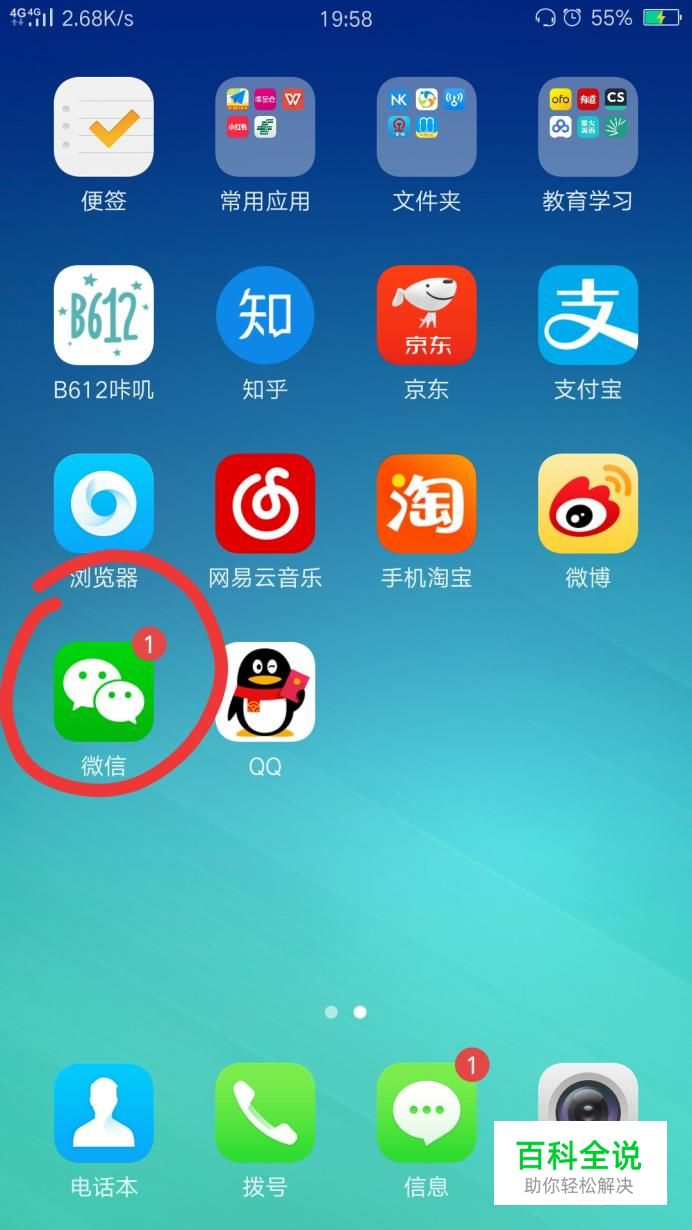Go to the first home page dot
The width and height of the screenshot is (692, 1230).
pos(331,1012)
